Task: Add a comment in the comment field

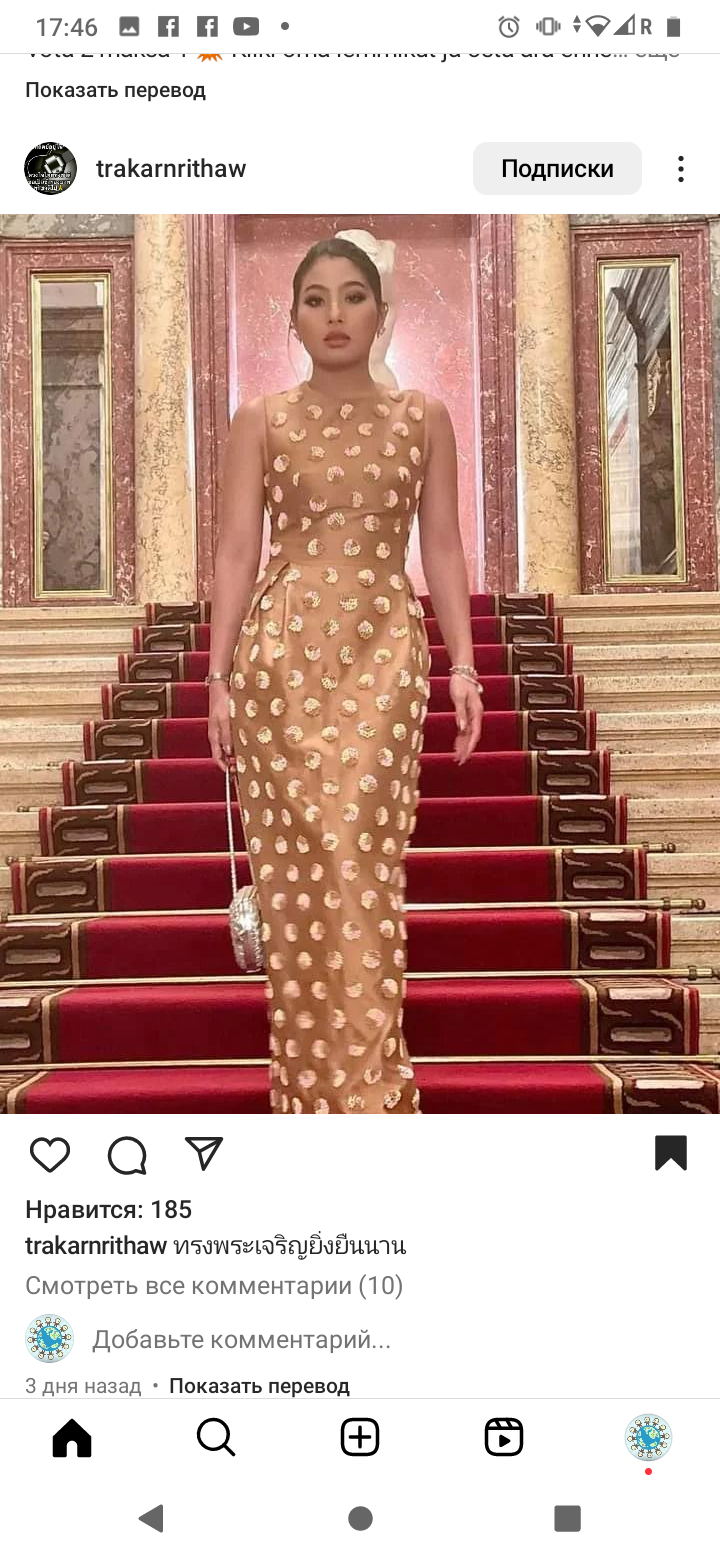Action: [241, 1339]
